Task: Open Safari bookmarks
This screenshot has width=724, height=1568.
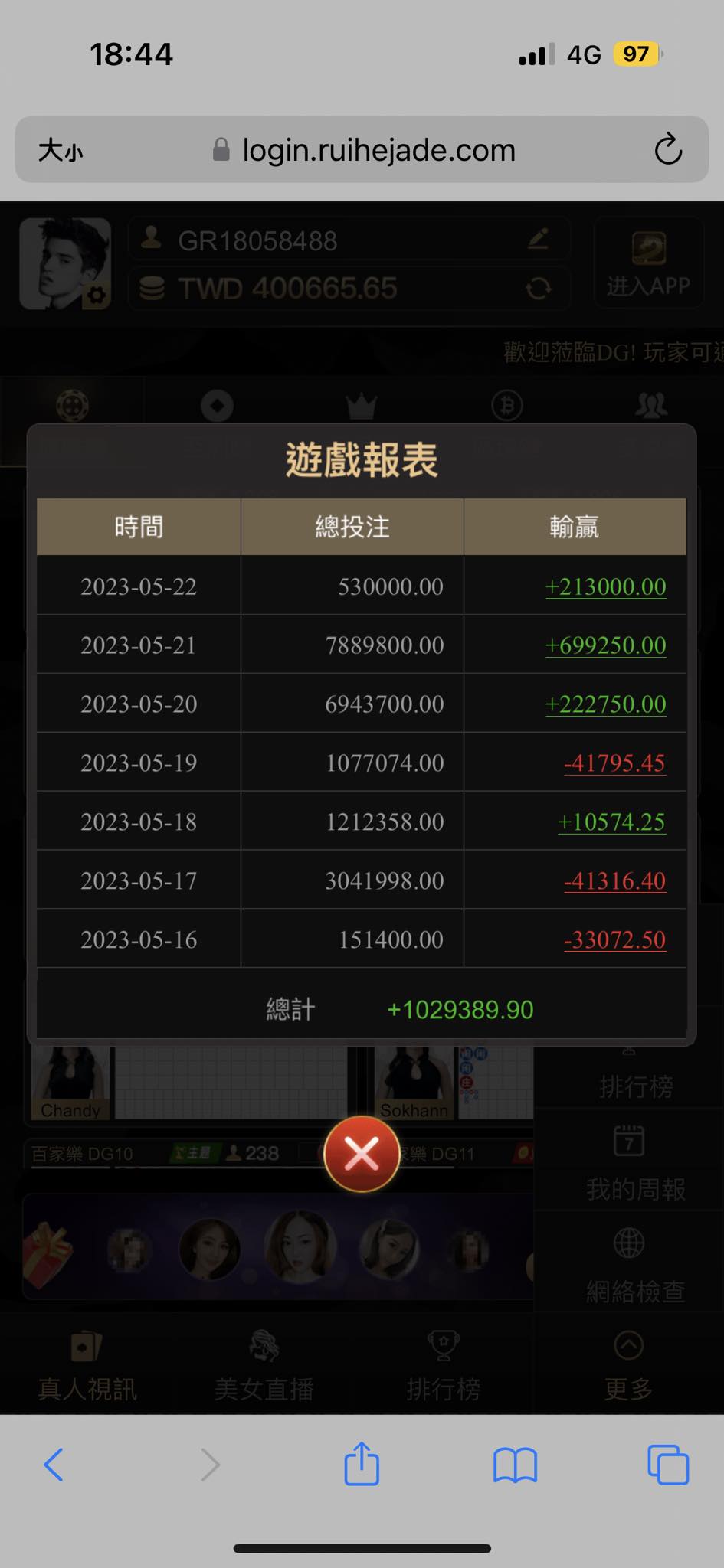Action: pos(515,1465)
